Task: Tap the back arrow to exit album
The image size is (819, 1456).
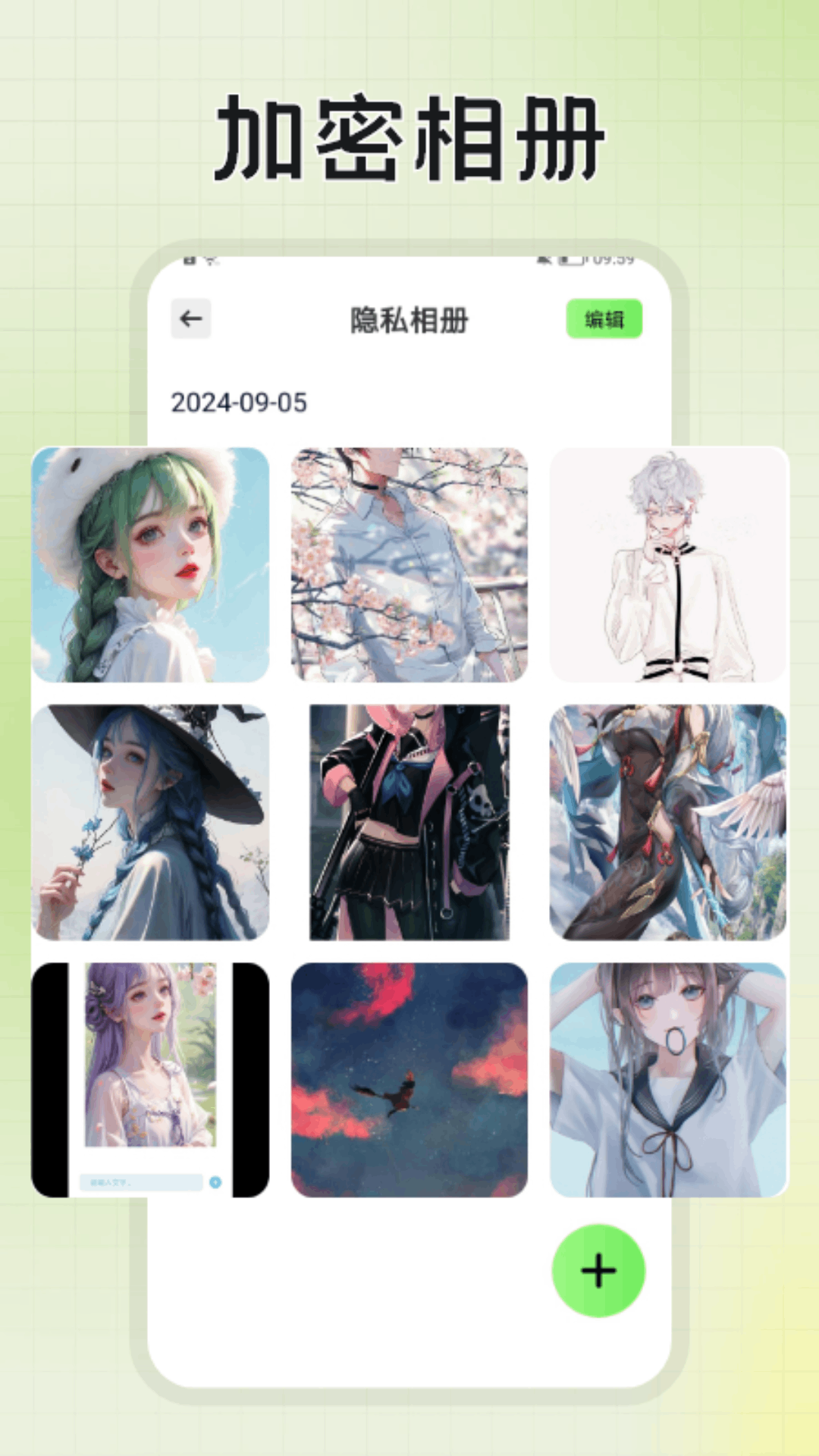Action: point(192,318)
